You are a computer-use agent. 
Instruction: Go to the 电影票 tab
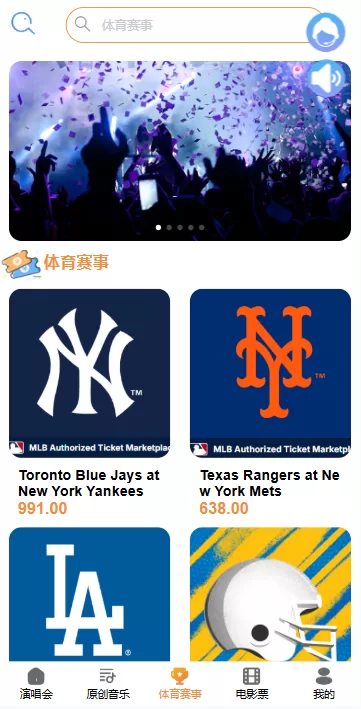click(252, 684)
